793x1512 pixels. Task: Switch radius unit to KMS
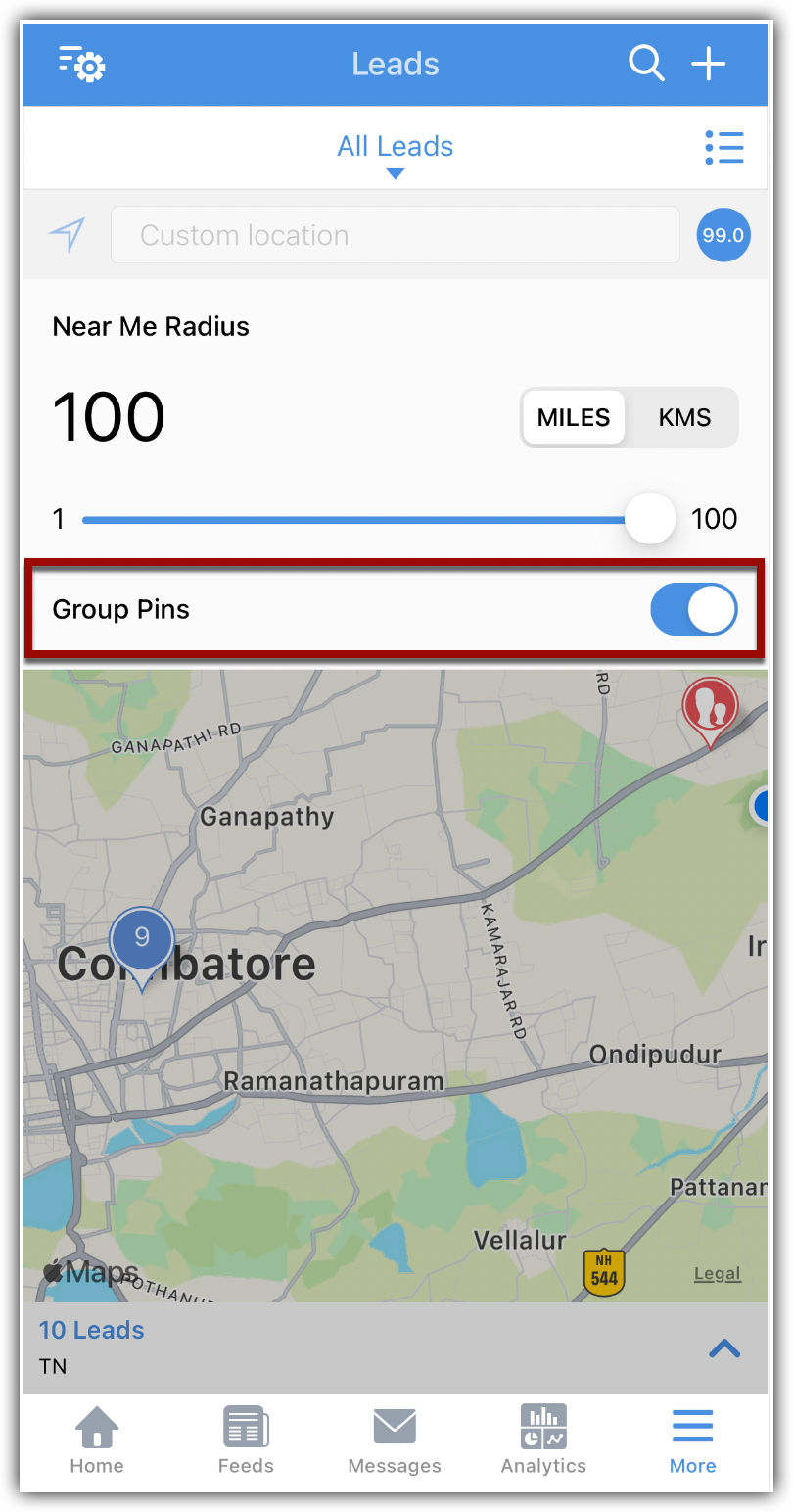[684, 417]
